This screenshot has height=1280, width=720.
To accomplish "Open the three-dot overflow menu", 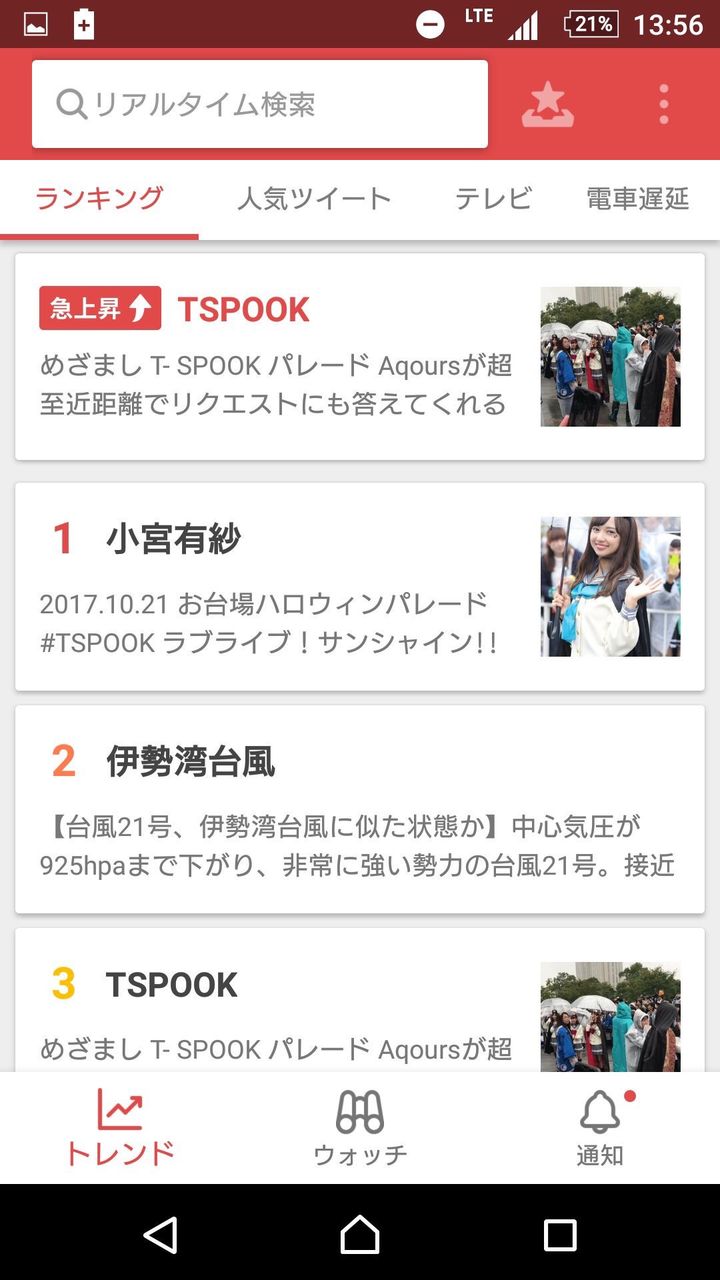I will 663,104.
